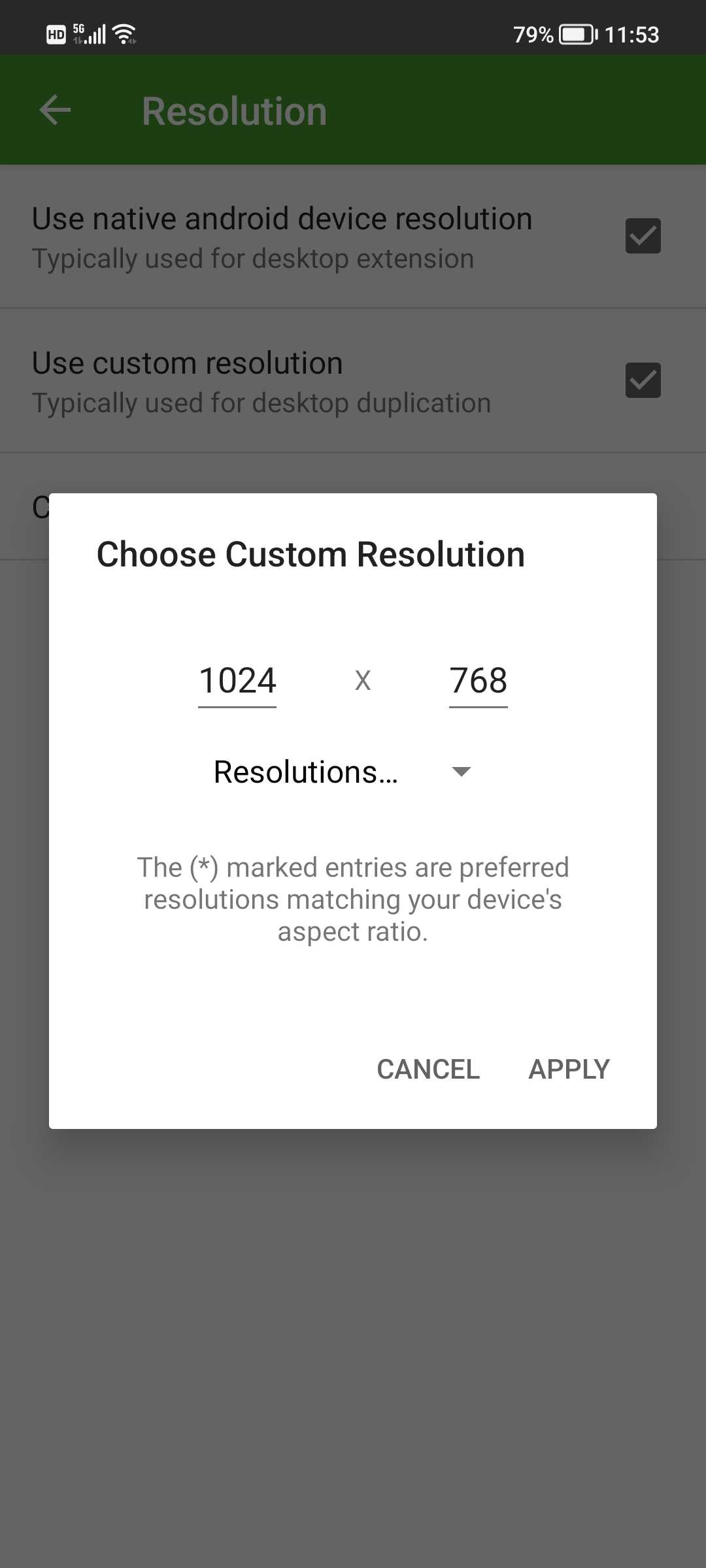
Task: Expand the Resolutions… dropdown
Action: tap(343, 772)
